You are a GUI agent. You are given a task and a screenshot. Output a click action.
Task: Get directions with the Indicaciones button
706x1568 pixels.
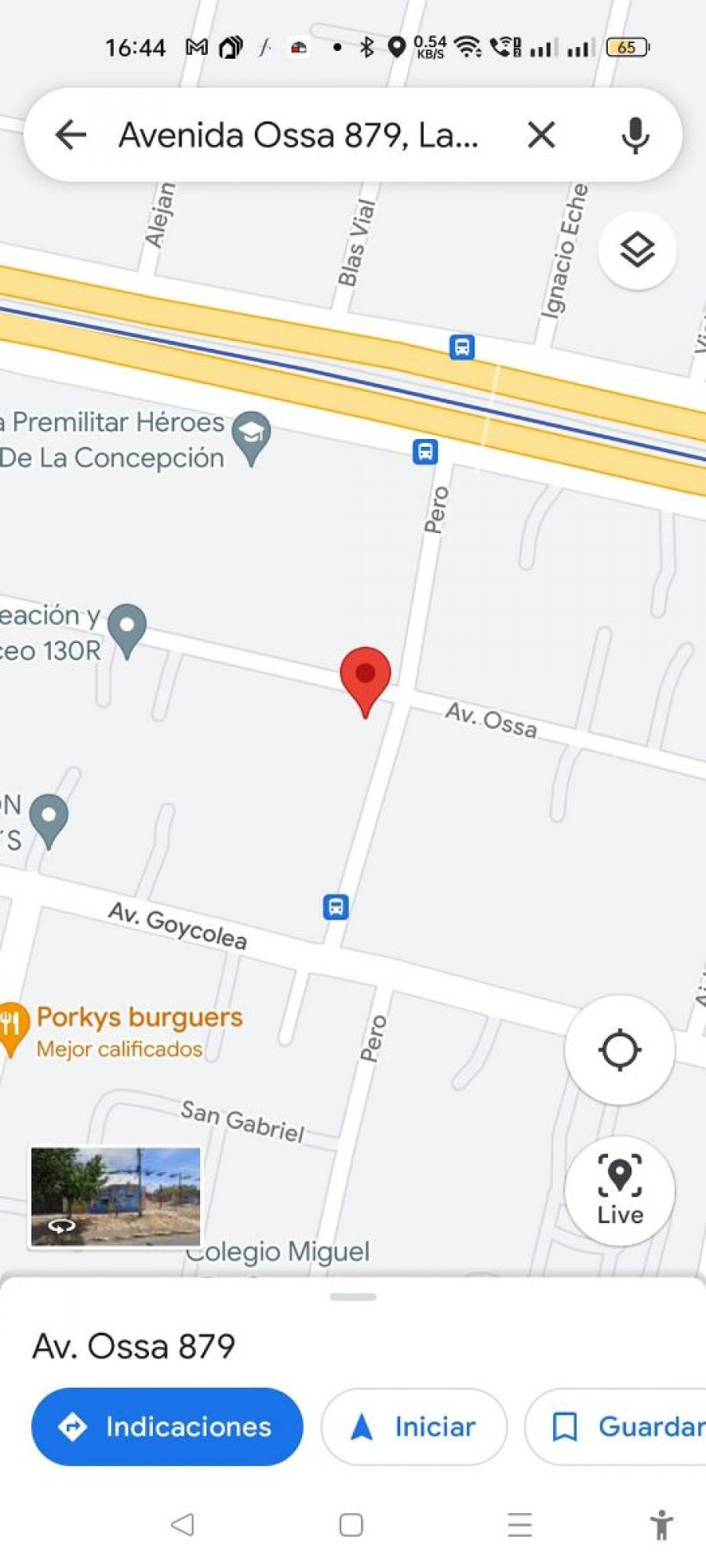point(167,1426)
